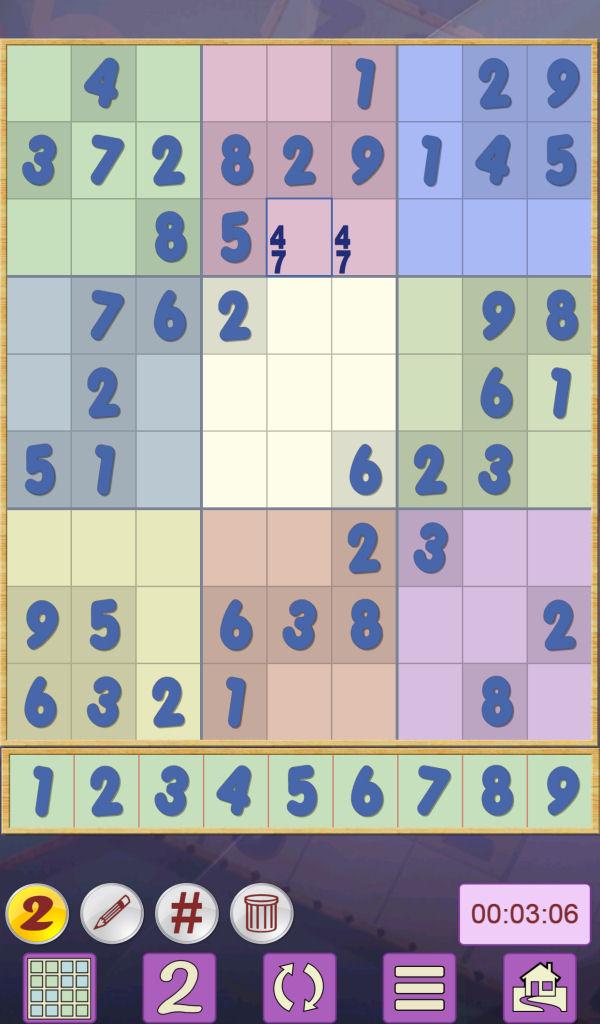Select the cell with pencil marks 4 and 7 beside the 5
The height and width of the screenshot is (1024, 600).
click(x=299, y=238)
